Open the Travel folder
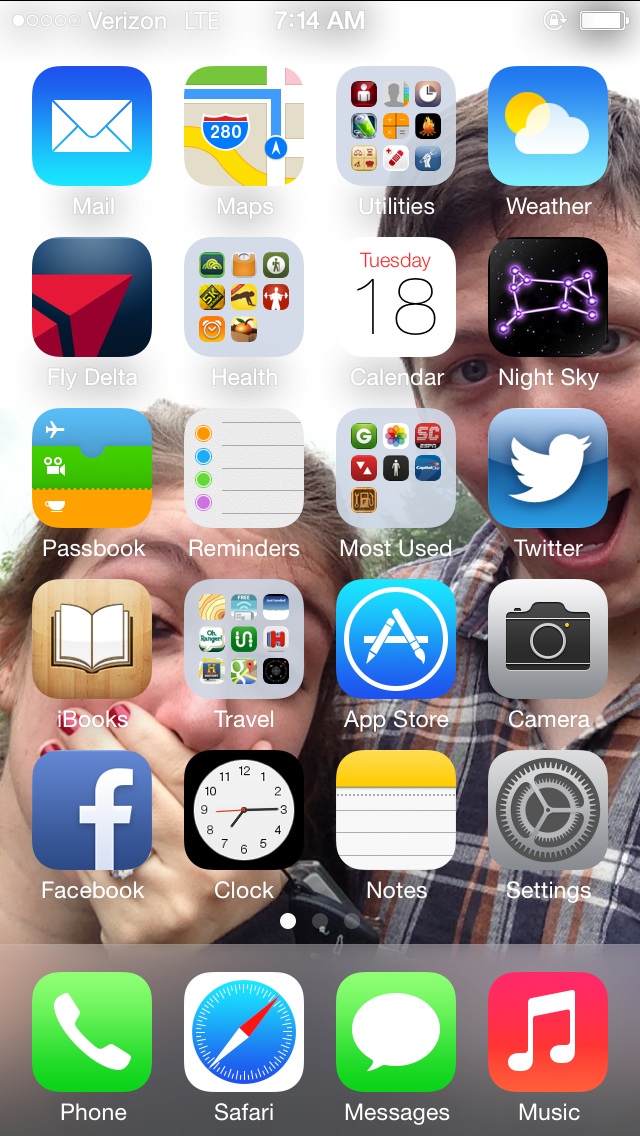Image resolution: width=640 pixels, height=1136 pixels. [x=244, y=639]
